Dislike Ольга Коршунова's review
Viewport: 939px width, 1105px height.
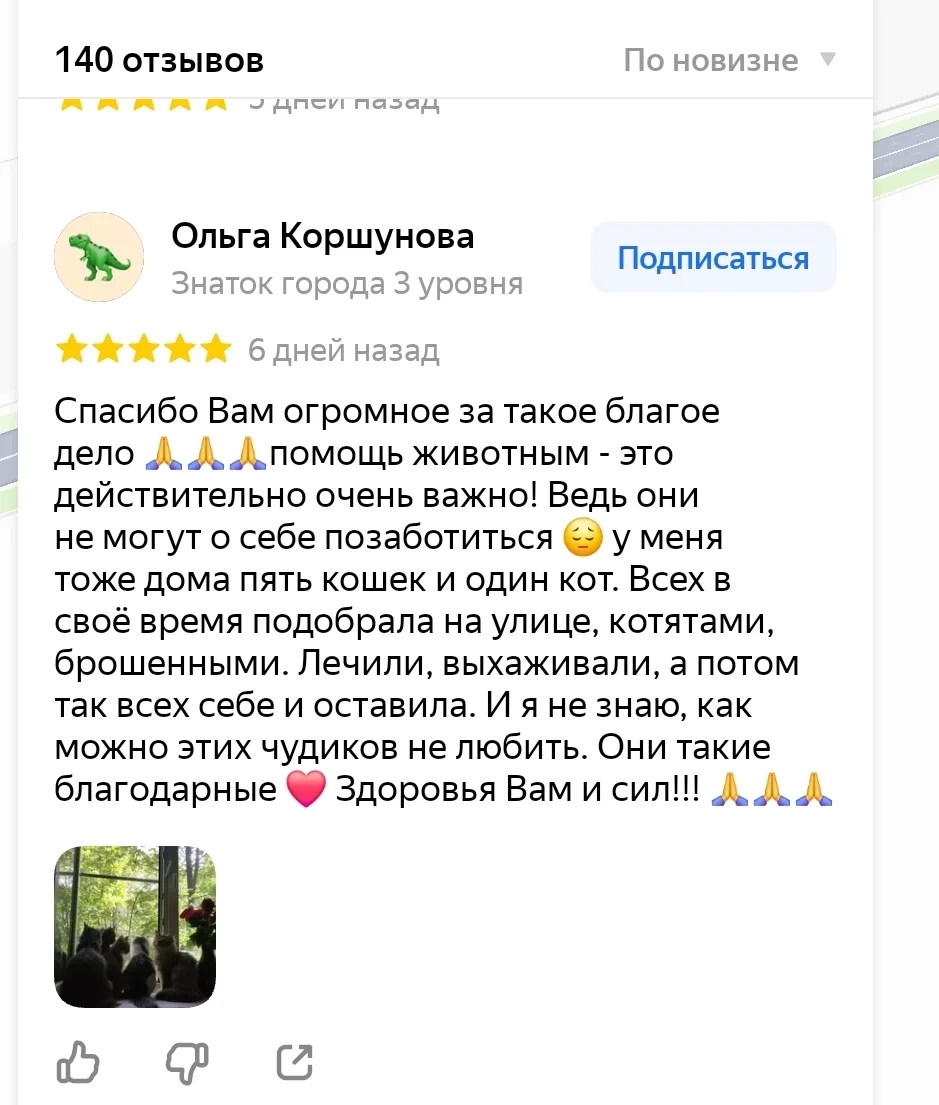point(187,1061)
